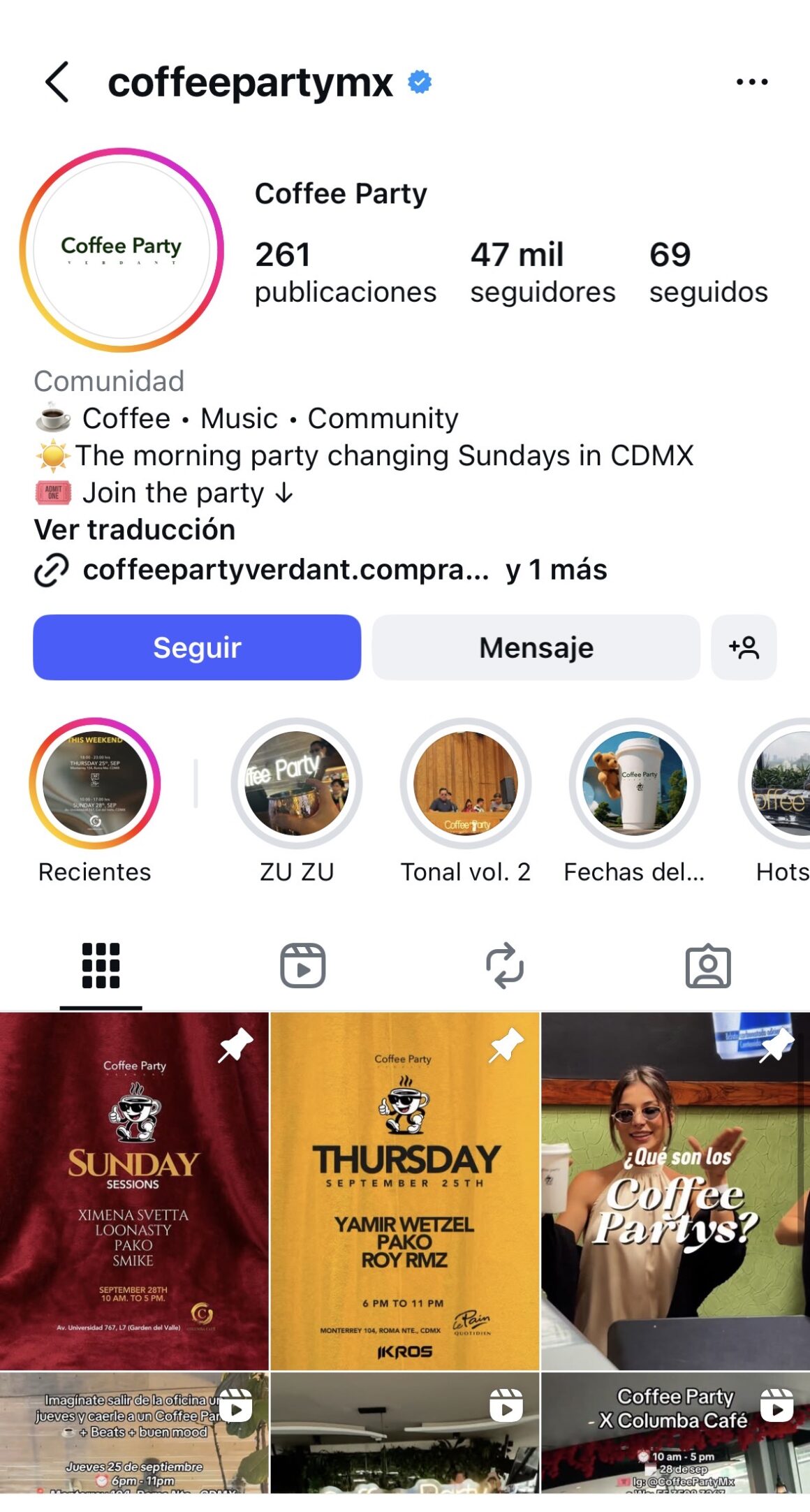
Task: View the Tonal vol. 2 highlight
Action: tap(466, 784)
